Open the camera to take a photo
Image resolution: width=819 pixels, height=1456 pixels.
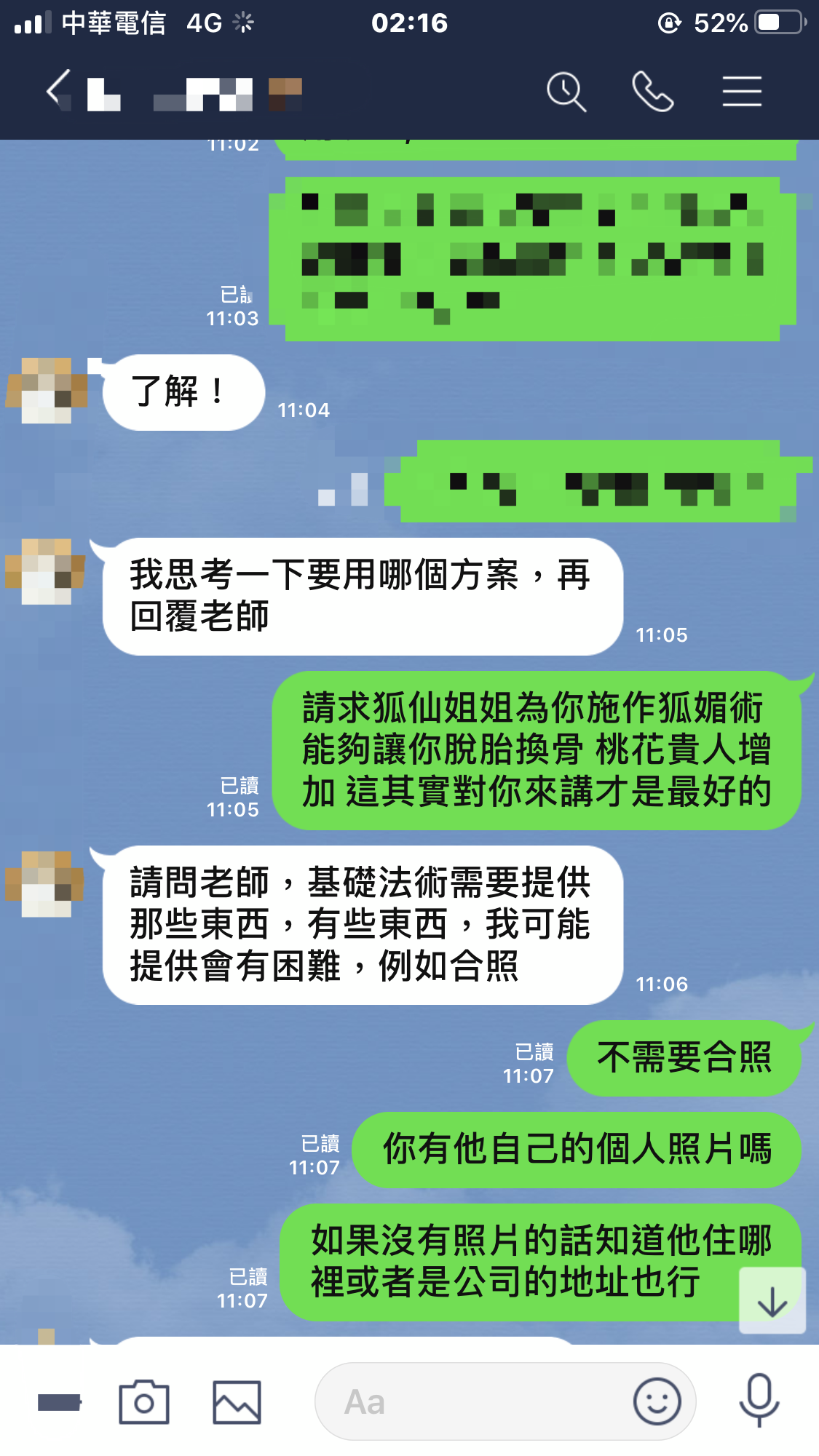pos(144,1402)
